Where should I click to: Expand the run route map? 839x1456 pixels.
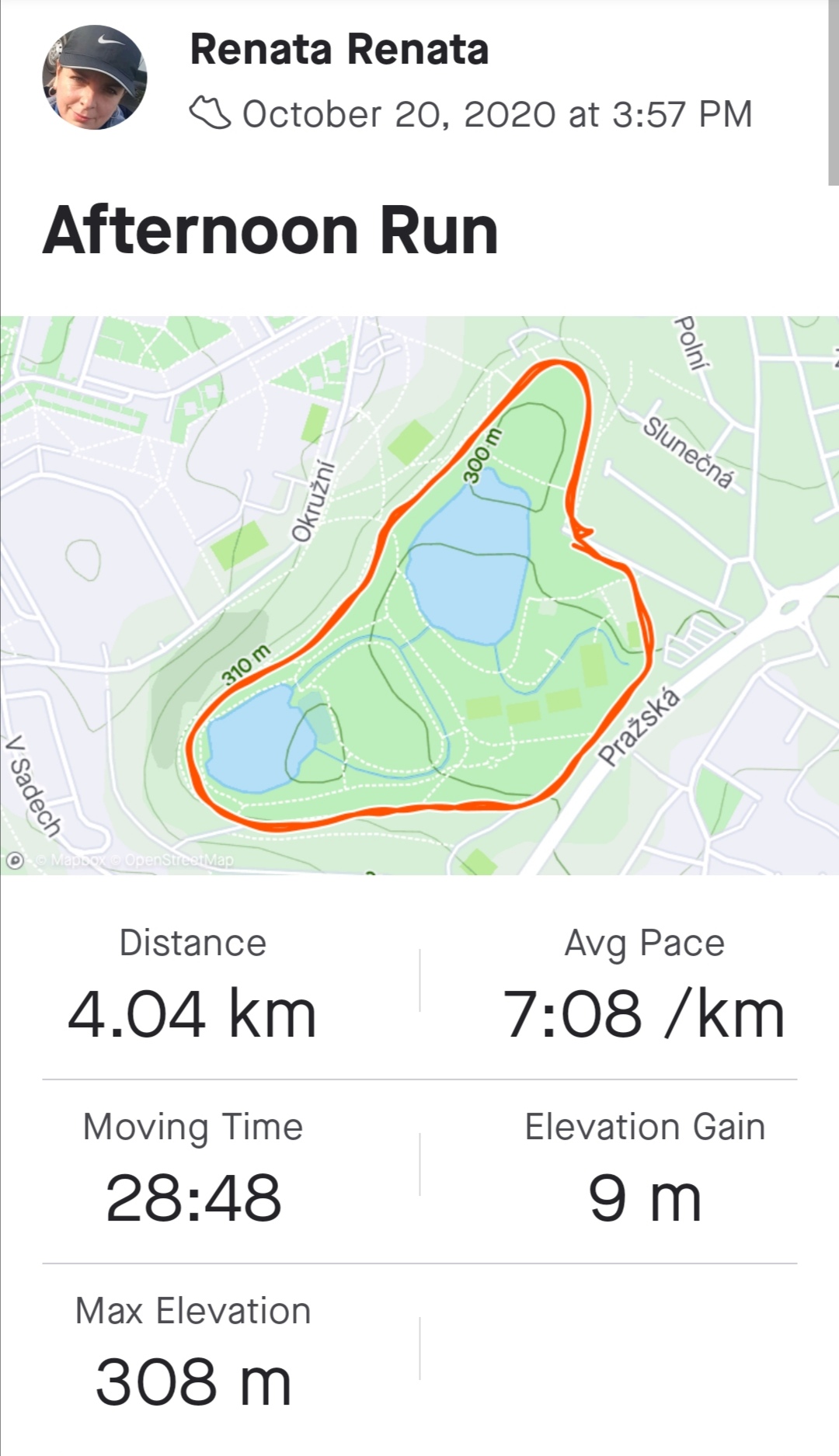point(419,595)
